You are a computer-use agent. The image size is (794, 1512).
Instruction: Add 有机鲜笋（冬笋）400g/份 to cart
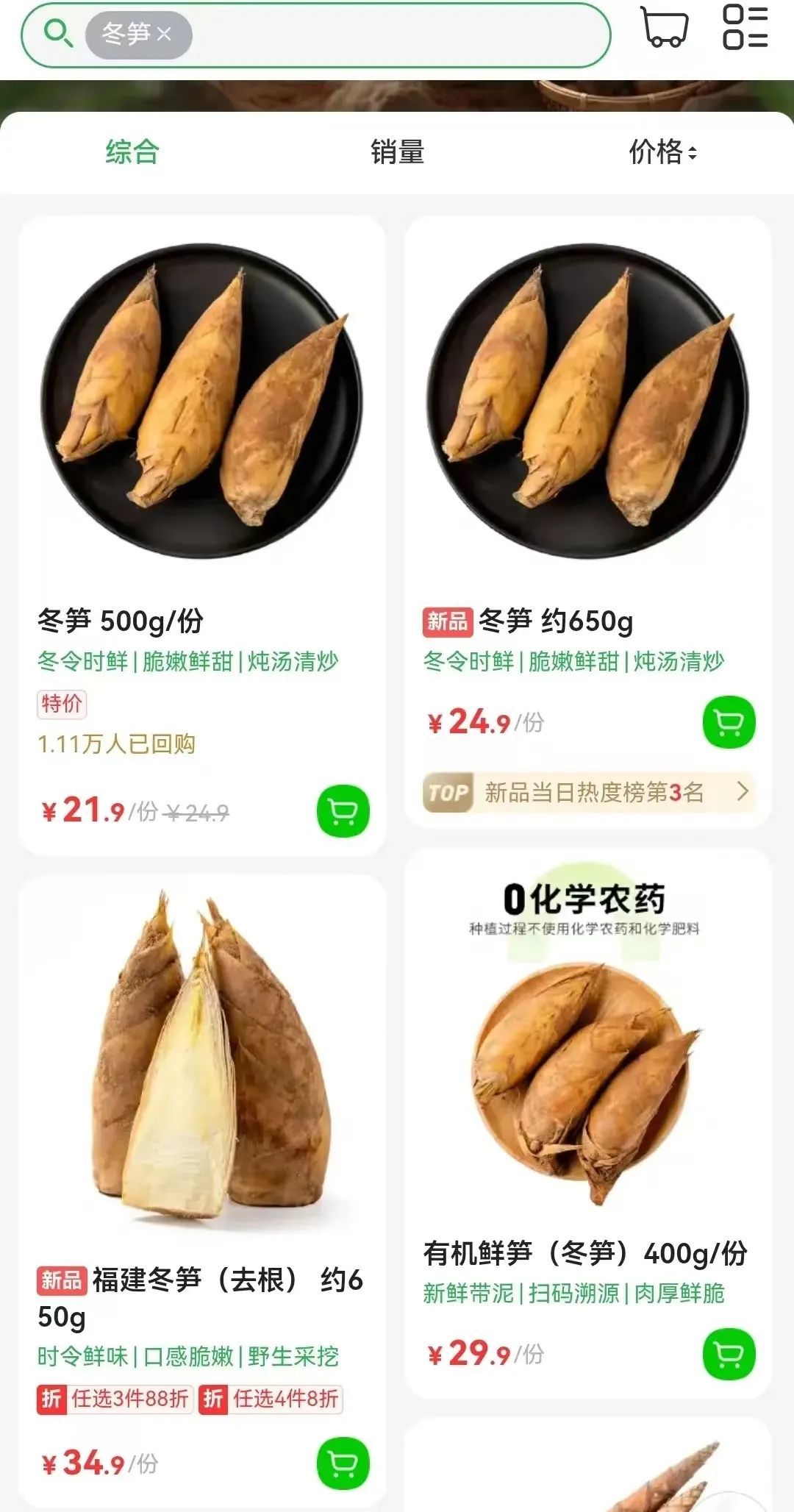point(729,1354)
